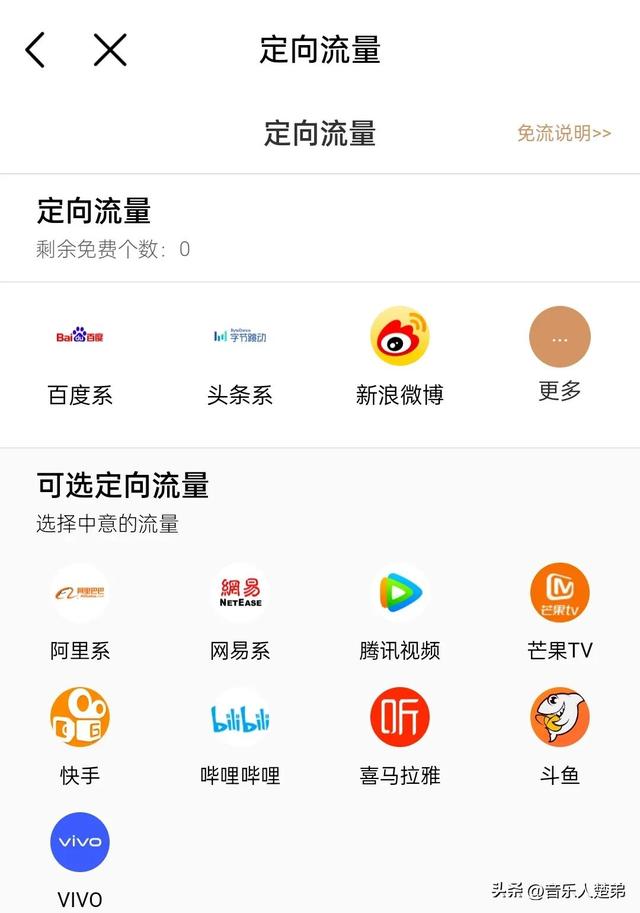
Task: Select 网易系 from available options
Action: click(240, 593)
